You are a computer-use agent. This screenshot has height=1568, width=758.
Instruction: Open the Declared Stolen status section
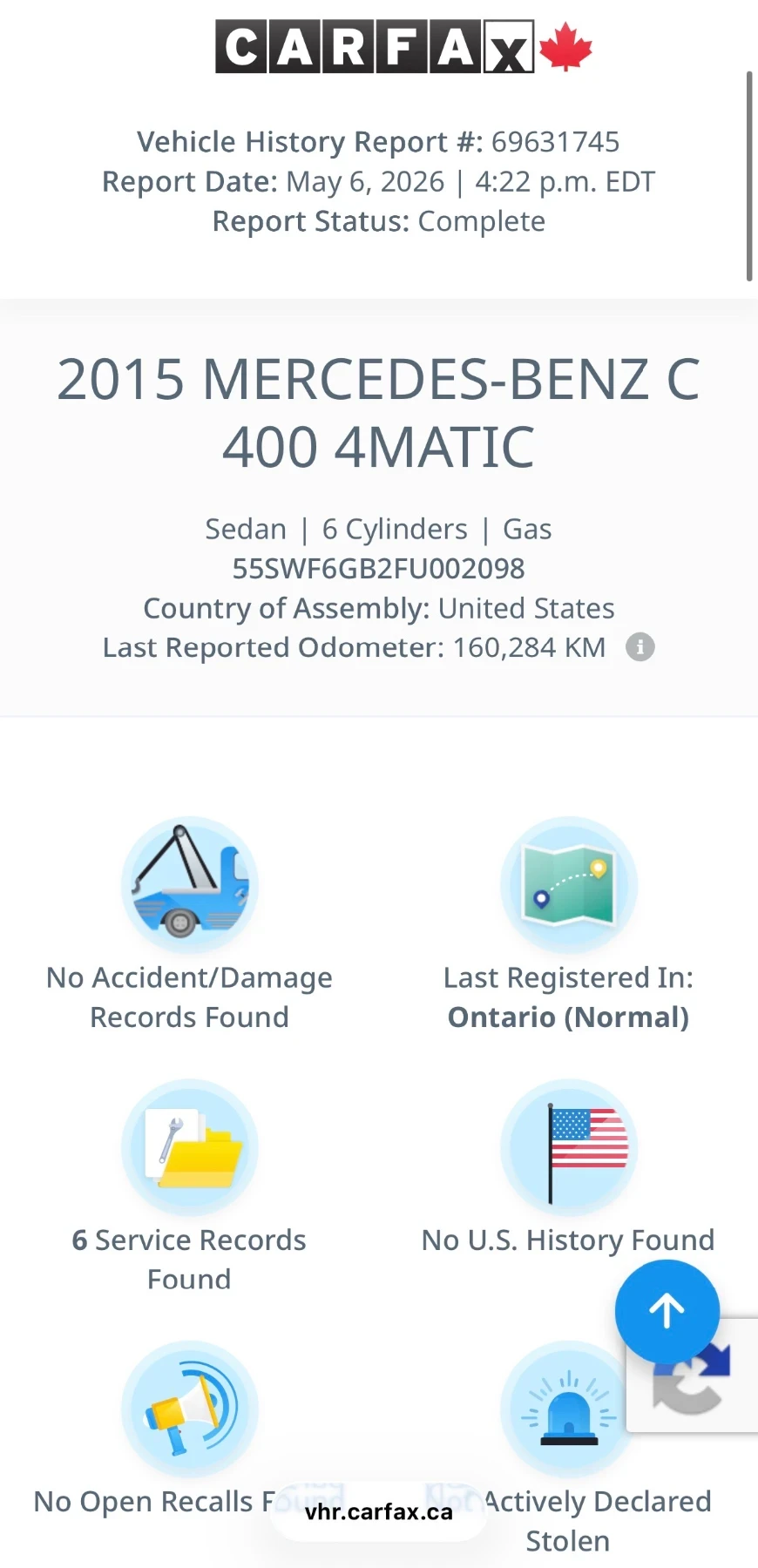568,1450
